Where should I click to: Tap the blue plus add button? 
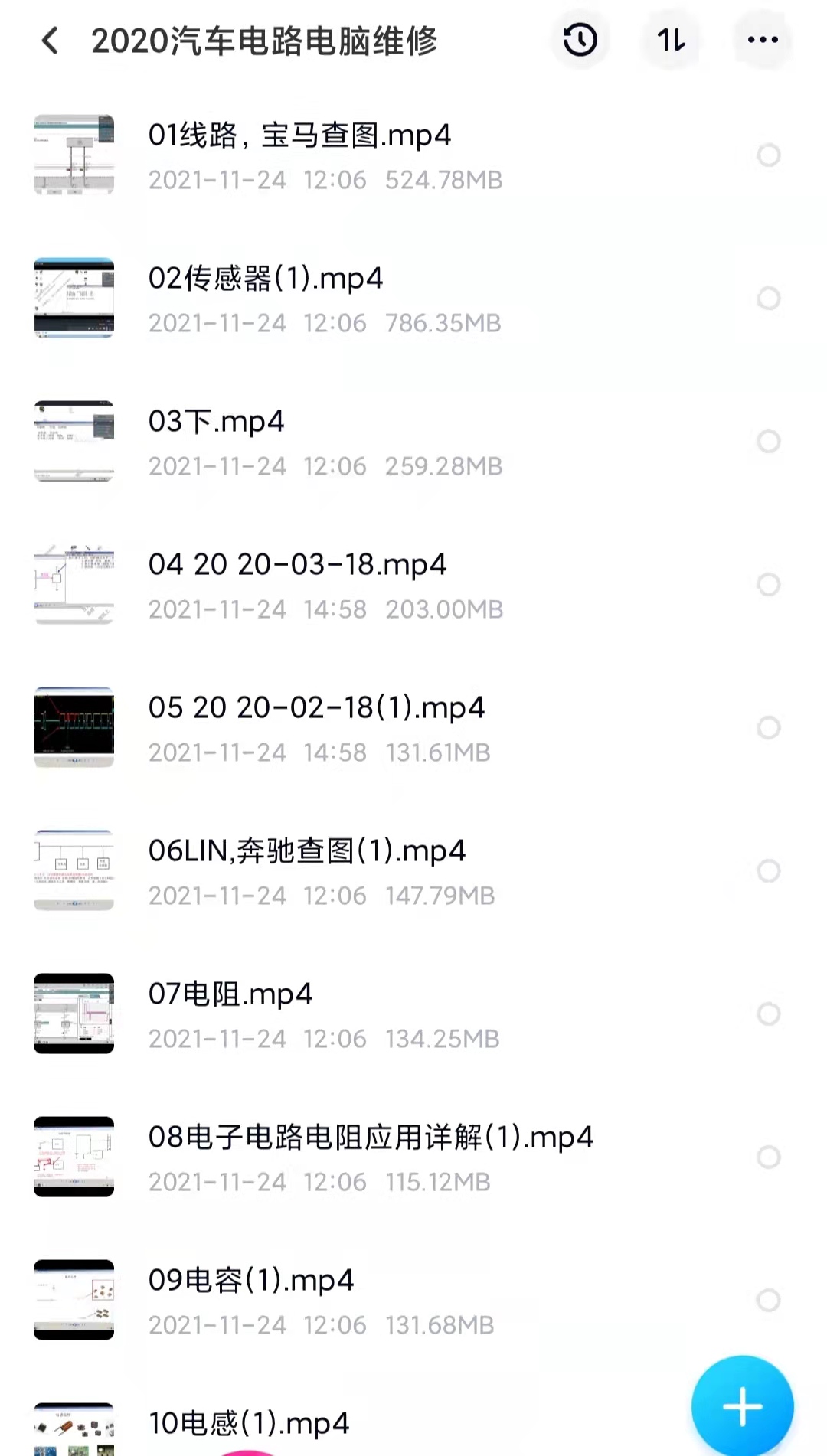[742, 1406]
